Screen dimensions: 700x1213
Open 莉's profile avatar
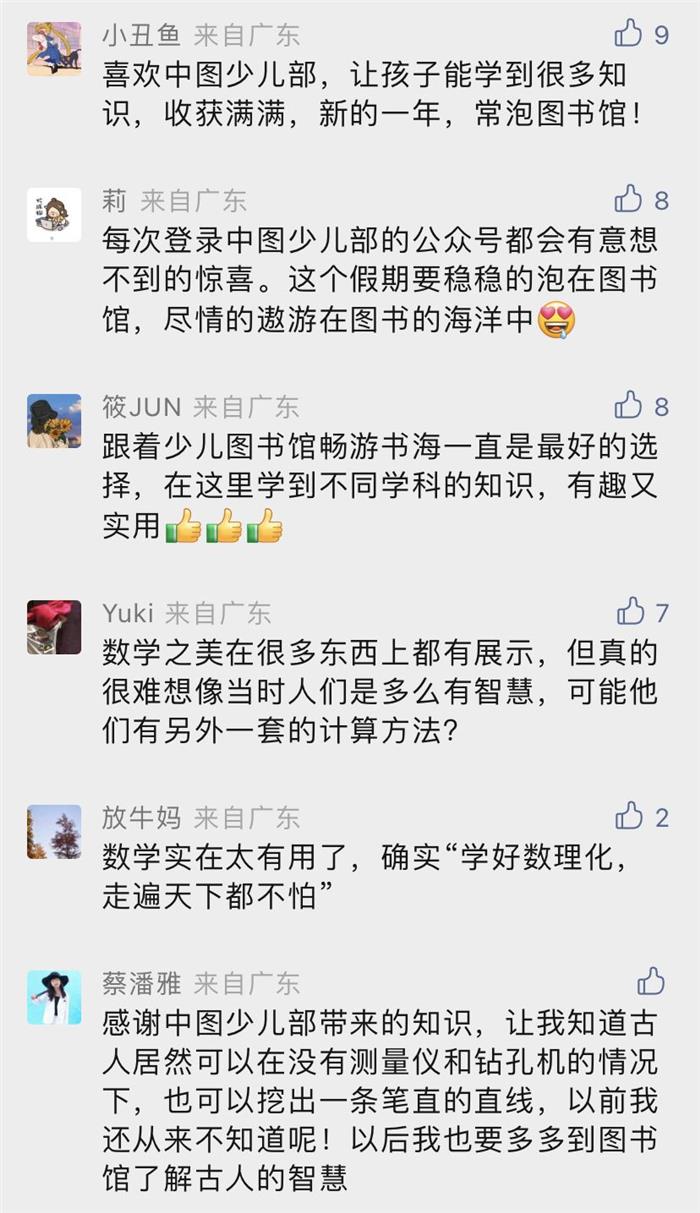tap(54, 214)
